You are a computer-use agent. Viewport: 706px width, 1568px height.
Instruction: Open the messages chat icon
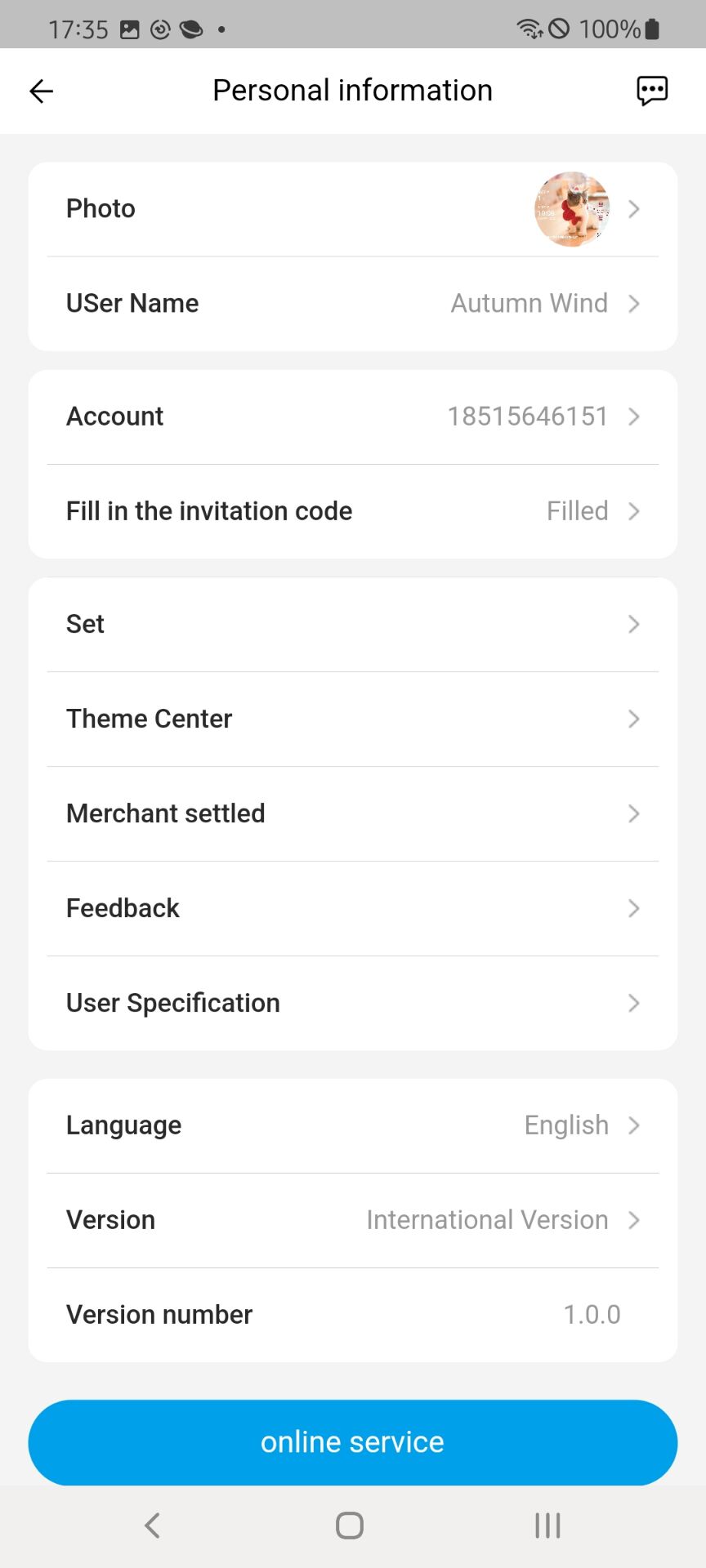(652, 91)
